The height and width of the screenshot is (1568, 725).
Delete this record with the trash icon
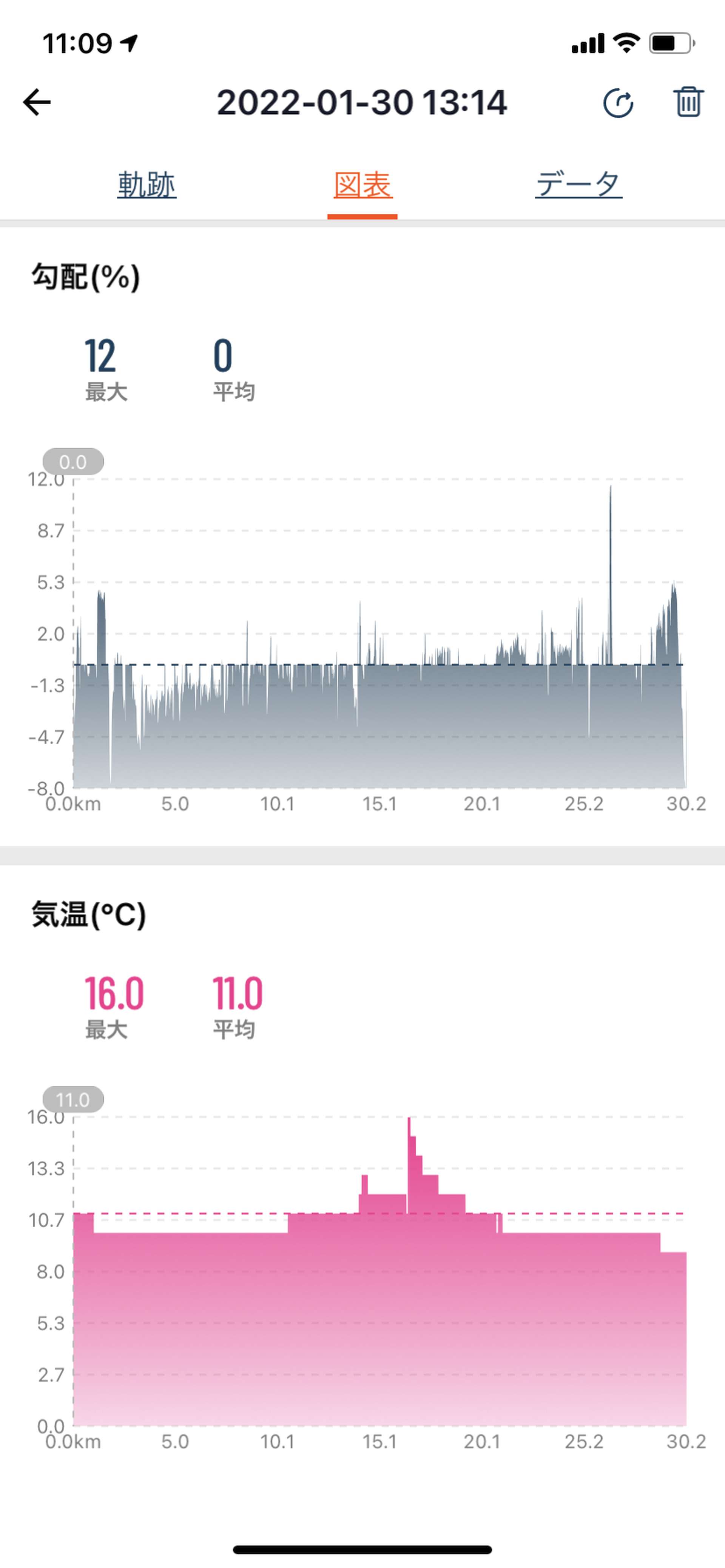click(688, 102)
